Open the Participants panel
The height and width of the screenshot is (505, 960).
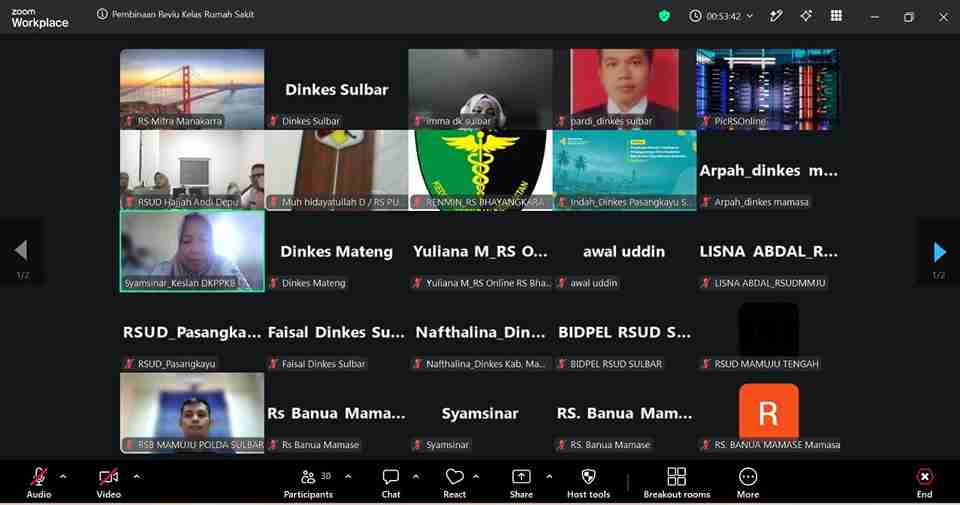point(309,482)
